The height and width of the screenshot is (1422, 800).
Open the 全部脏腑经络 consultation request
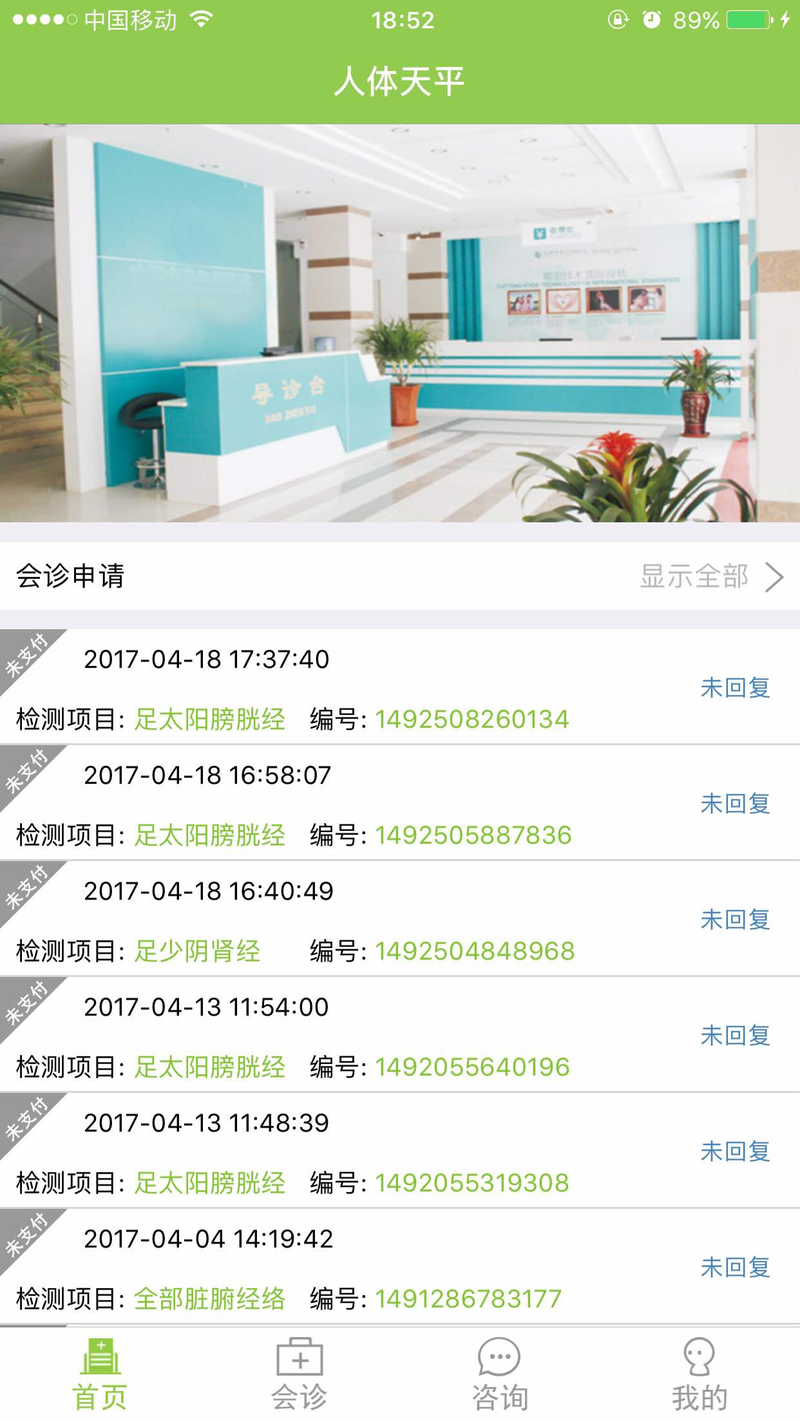coord(400,1267)
